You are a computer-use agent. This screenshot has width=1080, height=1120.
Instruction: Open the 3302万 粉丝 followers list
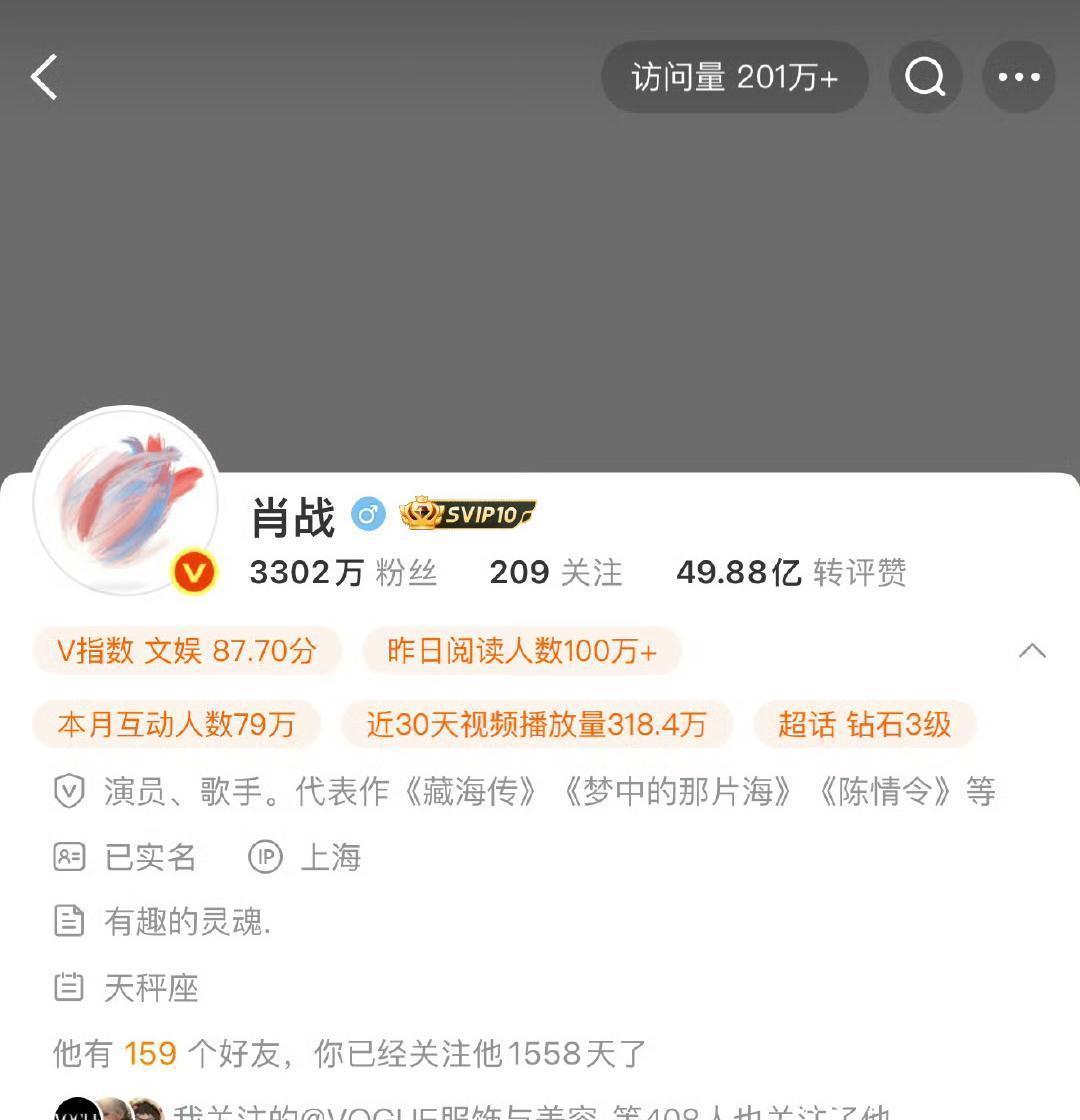343,573
